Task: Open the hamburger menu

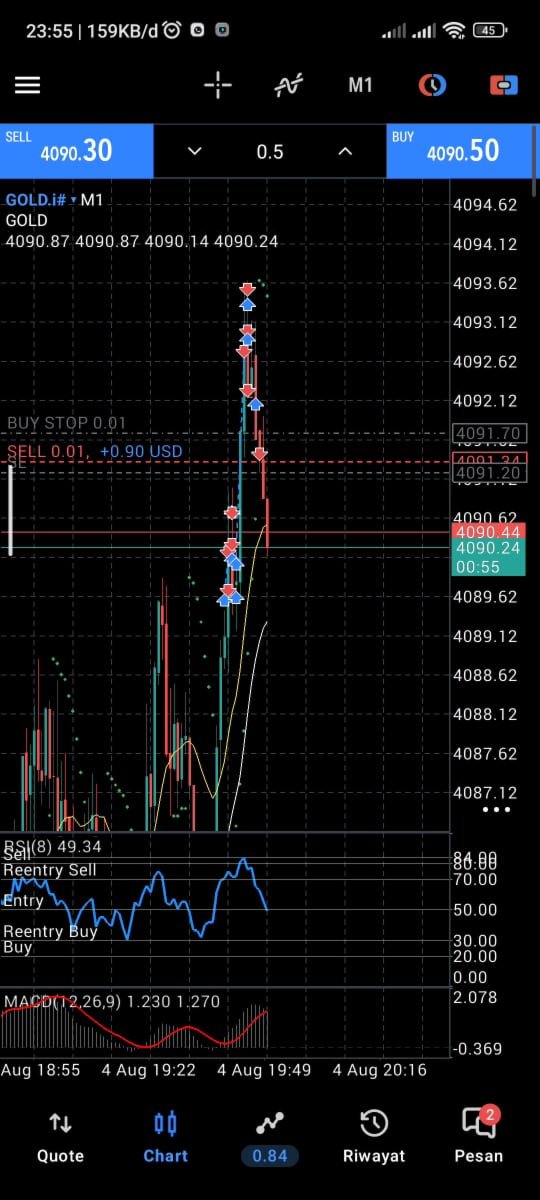Action: click(x=27, y=85)
